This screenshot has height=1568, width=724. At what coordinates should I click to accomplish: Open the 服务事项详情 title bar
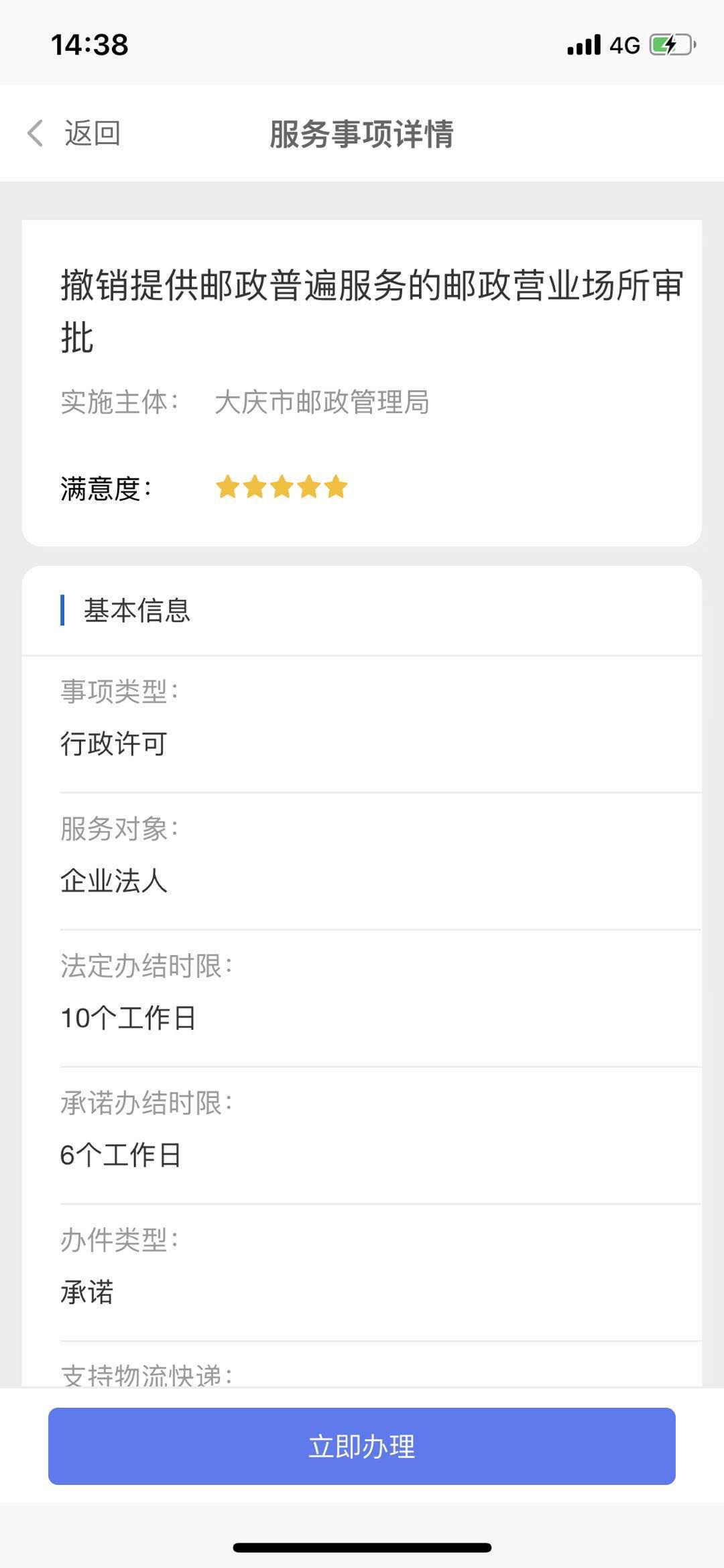(361, 133)
